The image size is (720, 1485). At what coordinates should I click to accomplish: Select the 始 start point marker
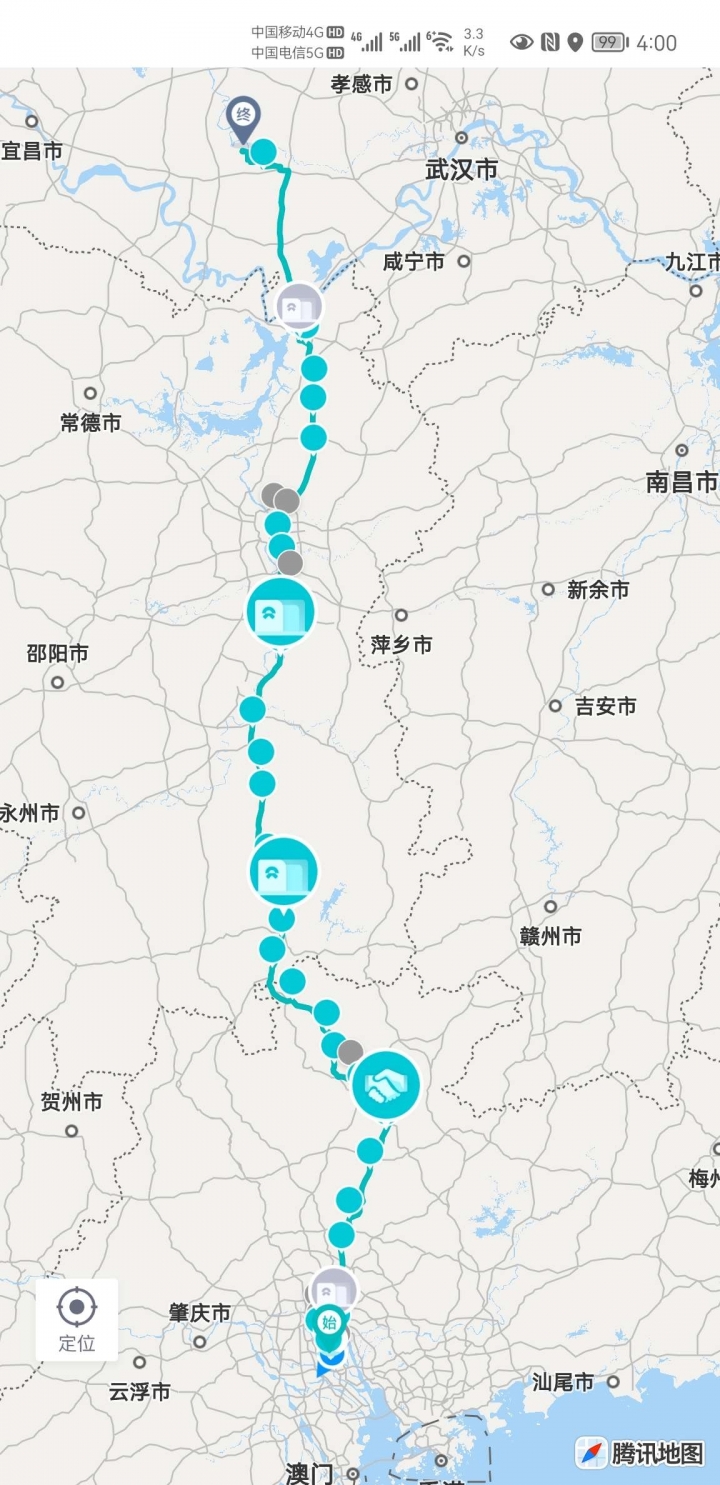coord(328,1323)
